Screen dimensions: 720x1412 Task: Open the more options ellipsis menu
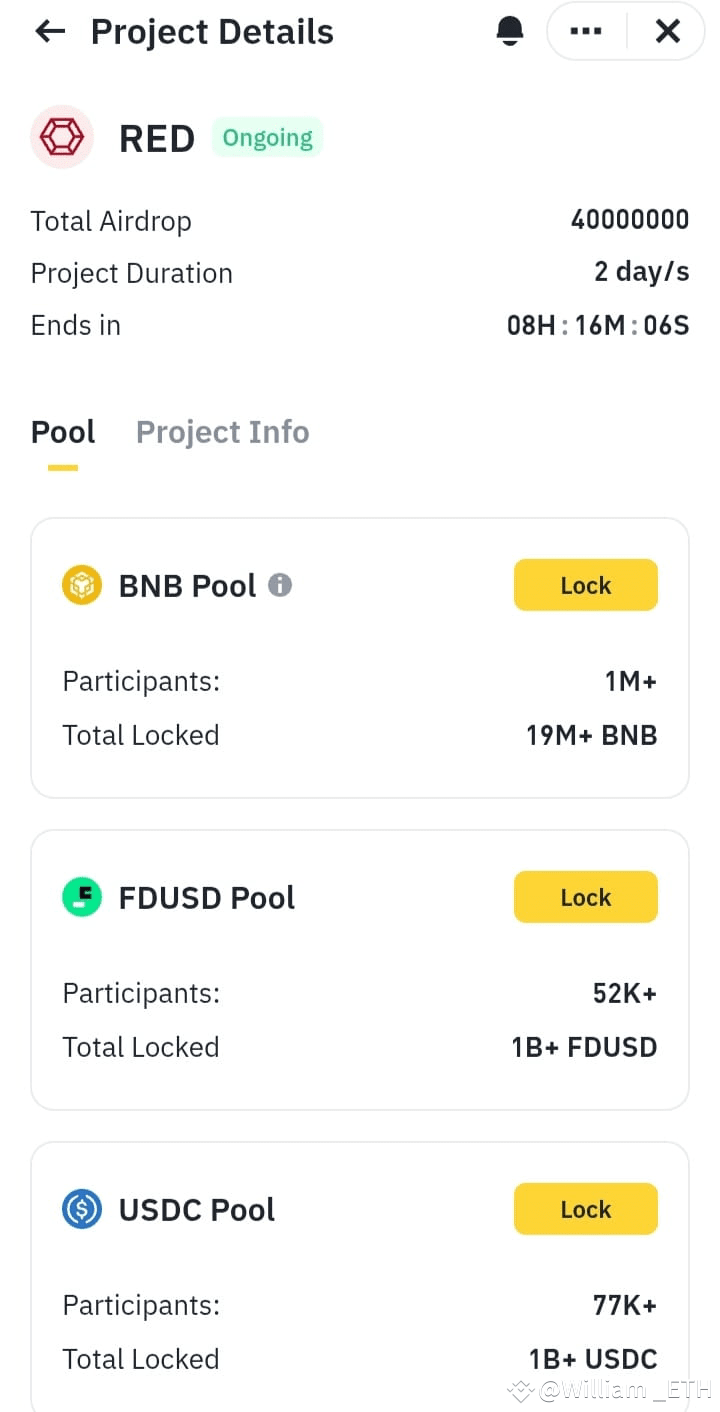(585, 31)
